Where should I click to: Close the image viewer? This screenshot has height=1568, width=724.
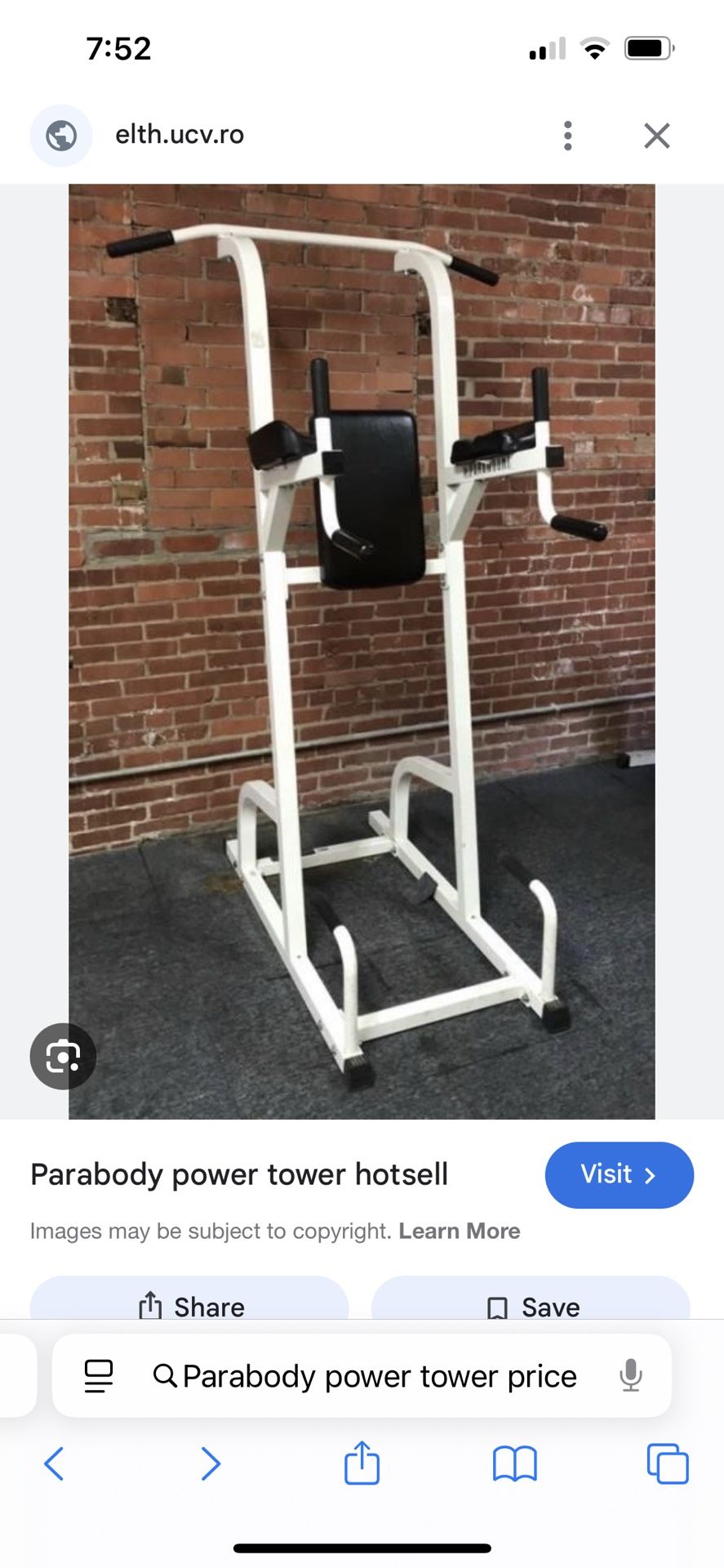[x=656, y=136]
